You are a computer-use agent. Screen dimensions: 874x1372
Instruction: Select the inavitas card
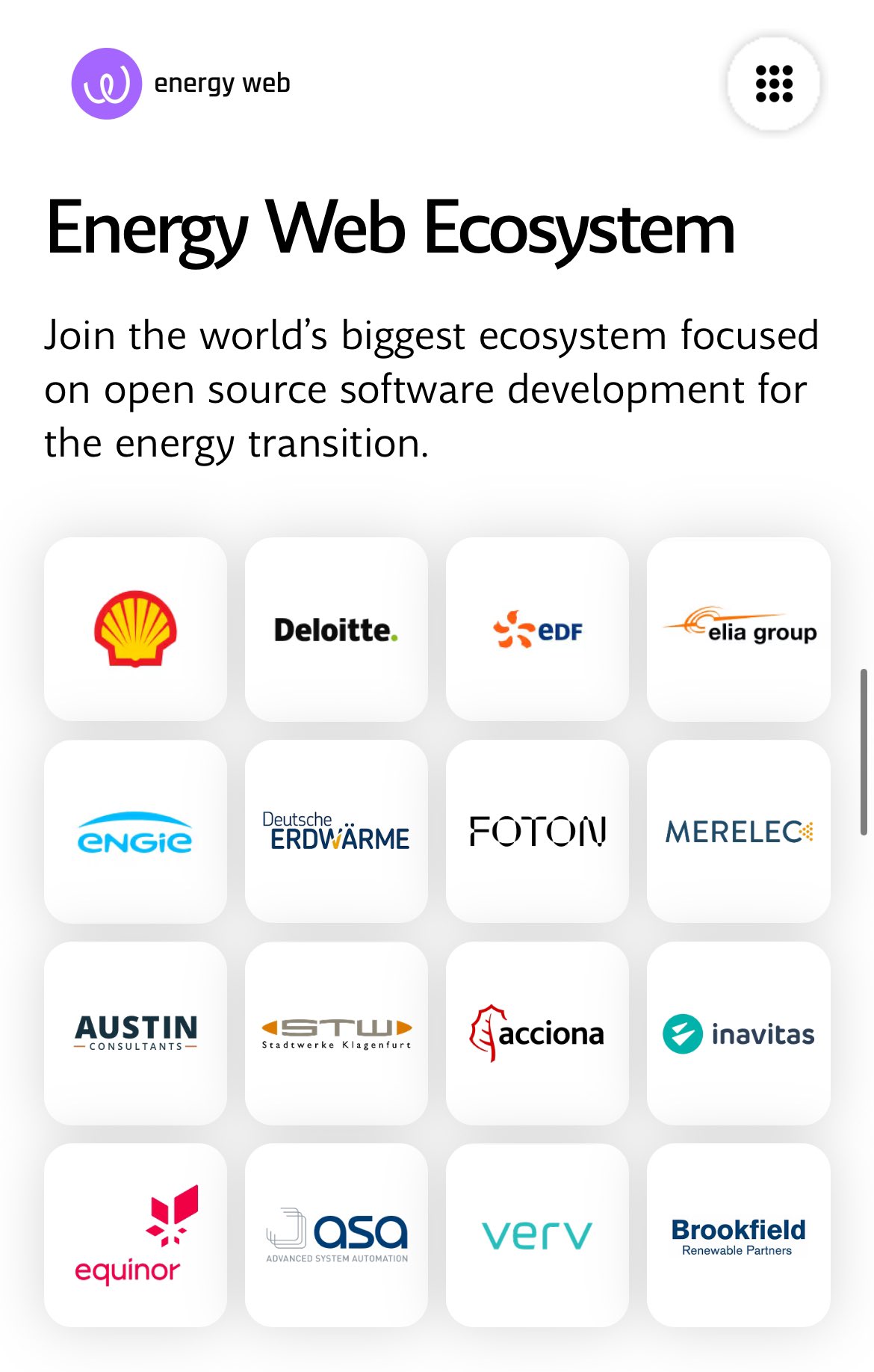[x=738, y=1033]
